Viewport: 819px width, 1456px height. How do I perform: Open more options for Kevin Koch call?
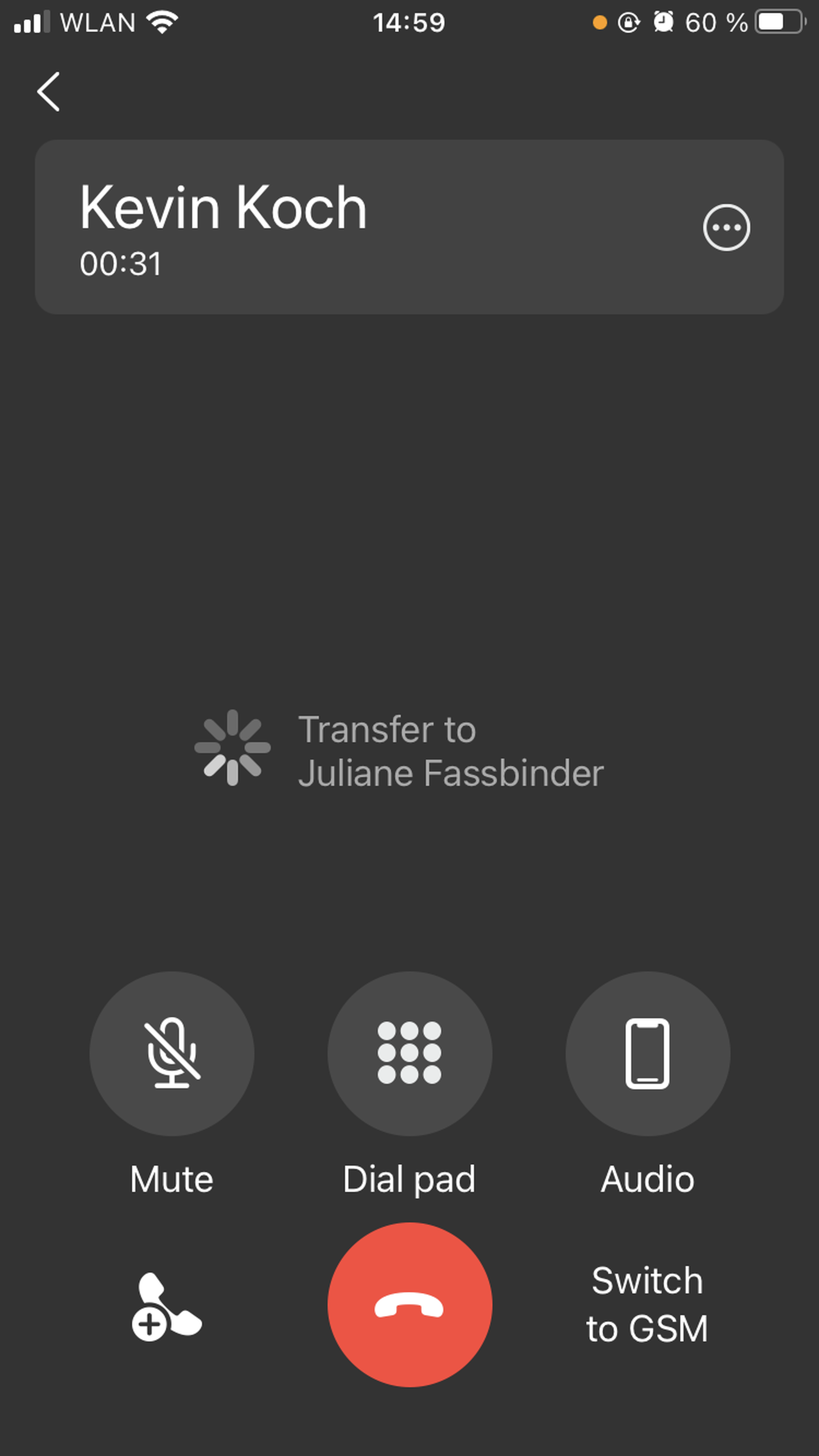726,227
